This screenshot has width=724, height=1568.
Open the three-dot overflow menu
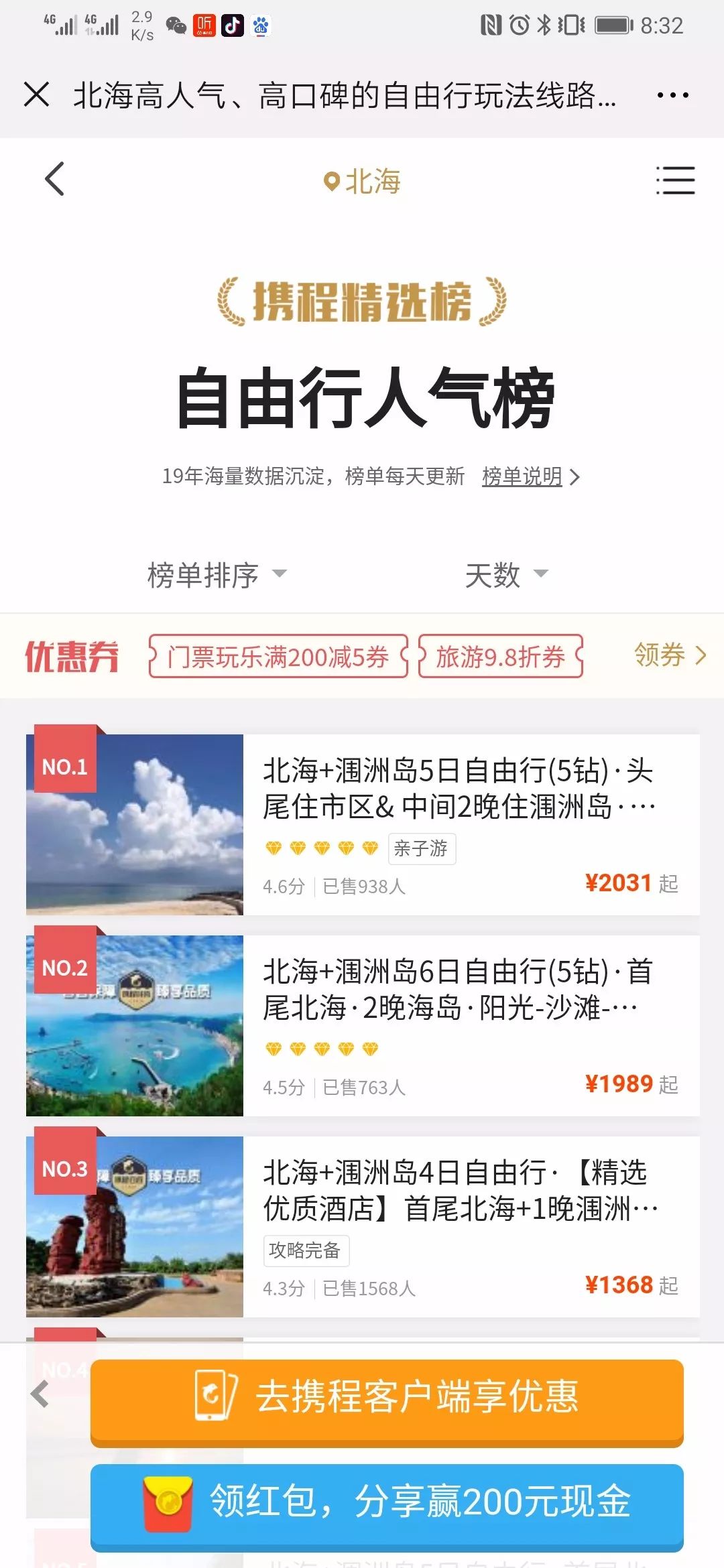[x=672, y=95]
